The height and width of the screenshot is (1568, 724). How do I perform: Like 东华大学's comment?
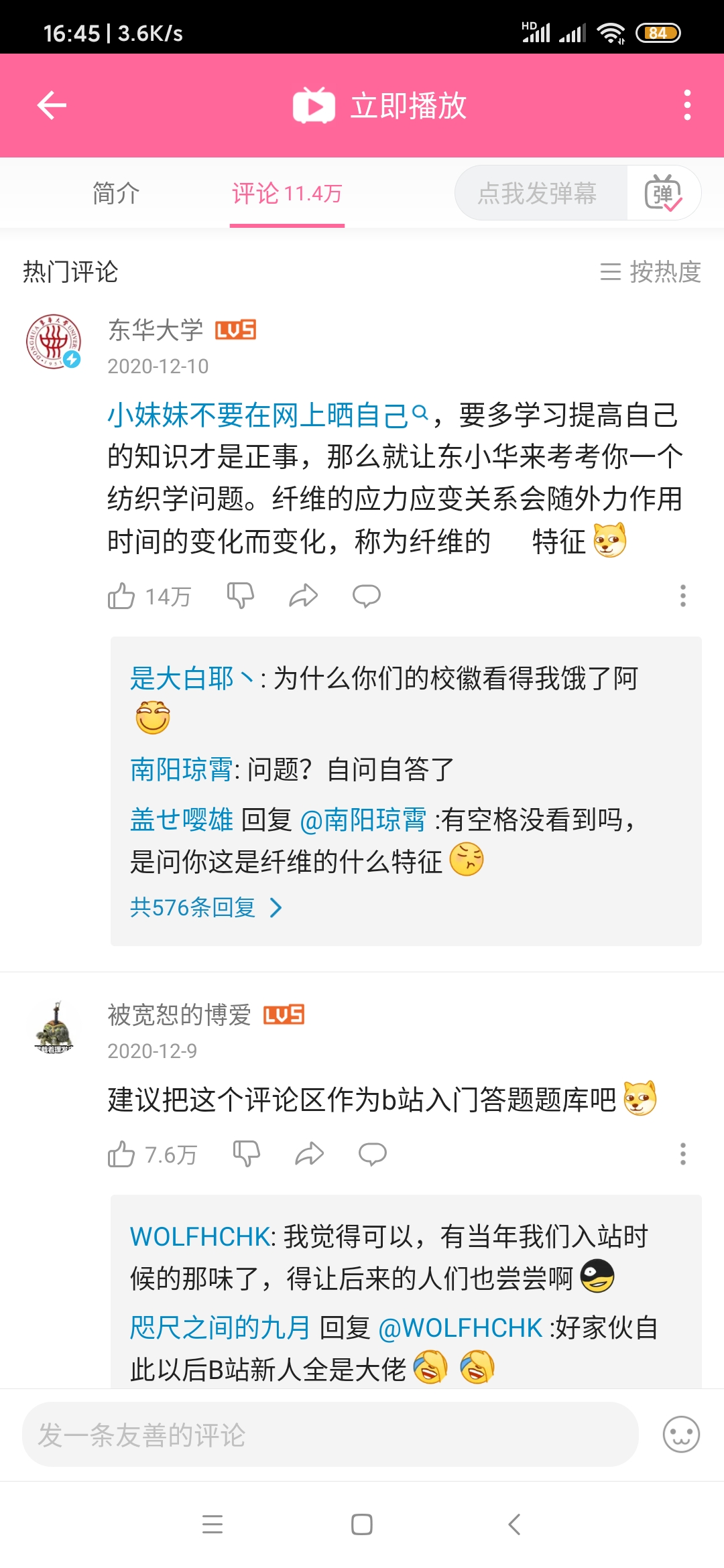click(x=122, y=596)
